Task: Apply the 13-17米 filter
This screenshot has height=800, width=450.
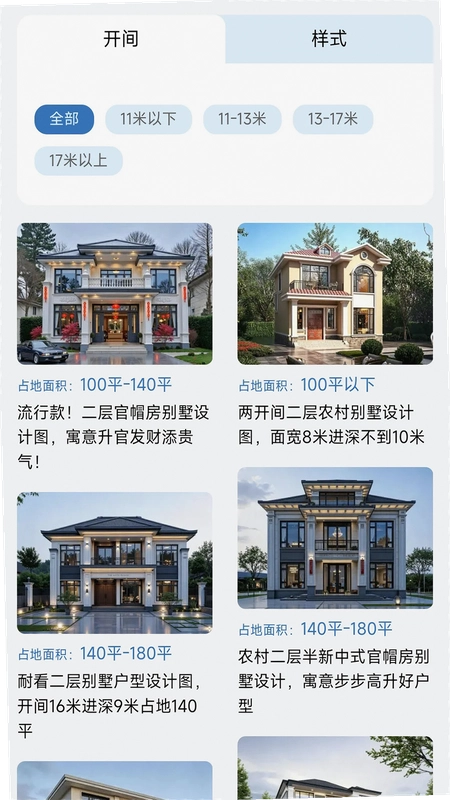Action: point(333,119)
